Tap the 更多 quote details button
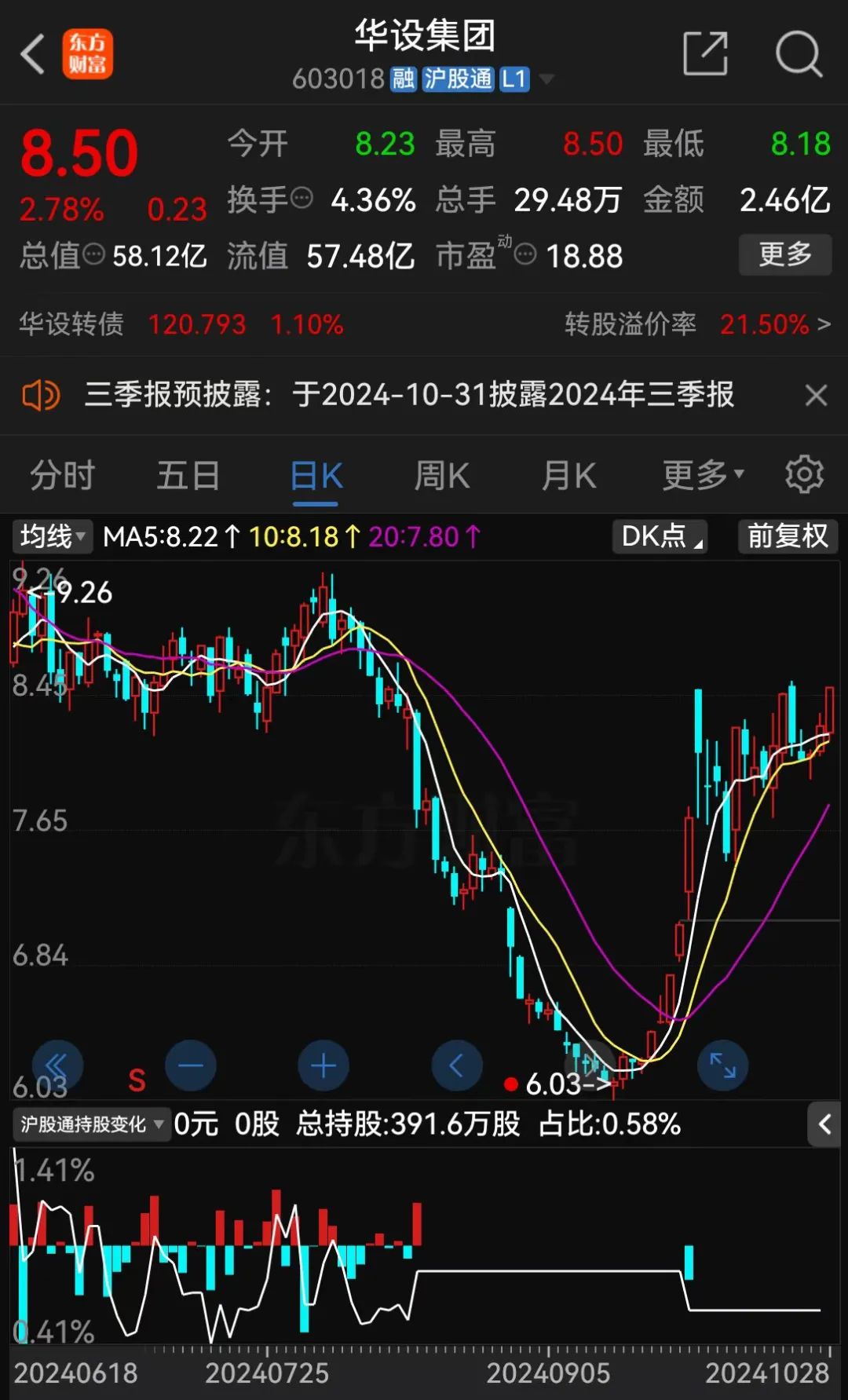Image resolution: width=848 pixels, height=1400 pixels. coord(784,254)
